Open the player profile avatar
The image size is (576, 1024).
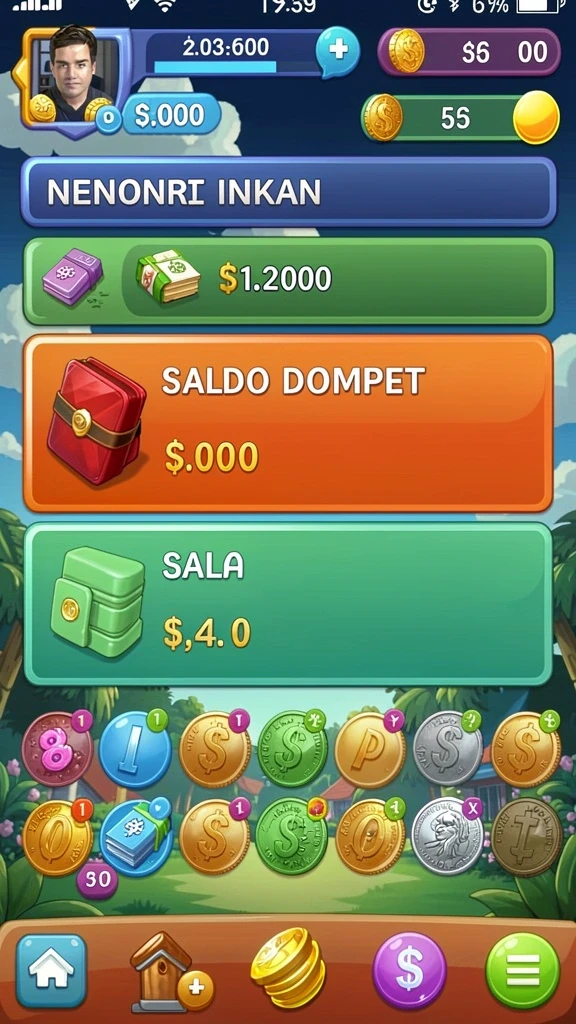(x=72, y=75)
